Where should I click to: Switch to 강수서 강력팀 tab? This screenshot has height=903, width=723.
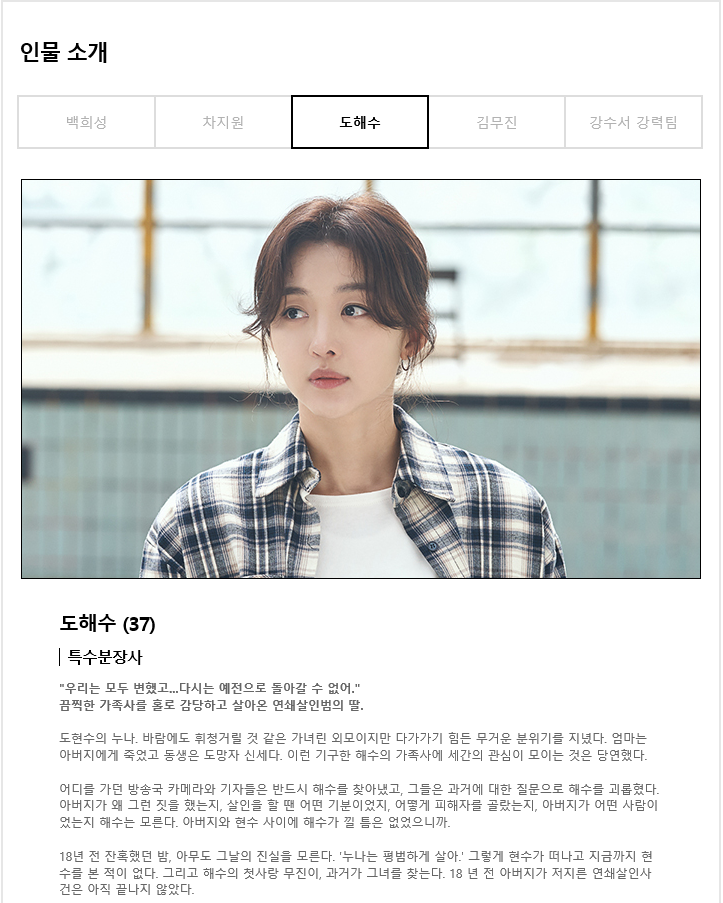coord(633,122)
